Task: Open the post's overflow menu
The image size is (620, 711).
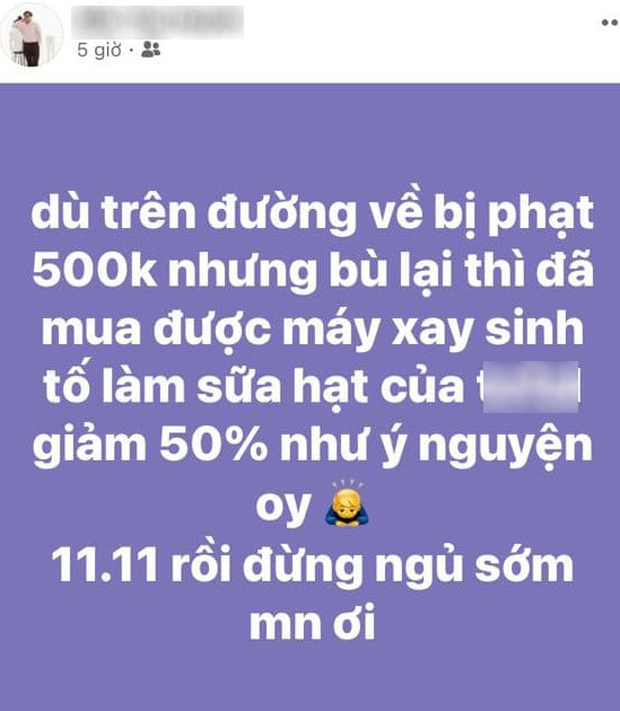Action: 605,22
